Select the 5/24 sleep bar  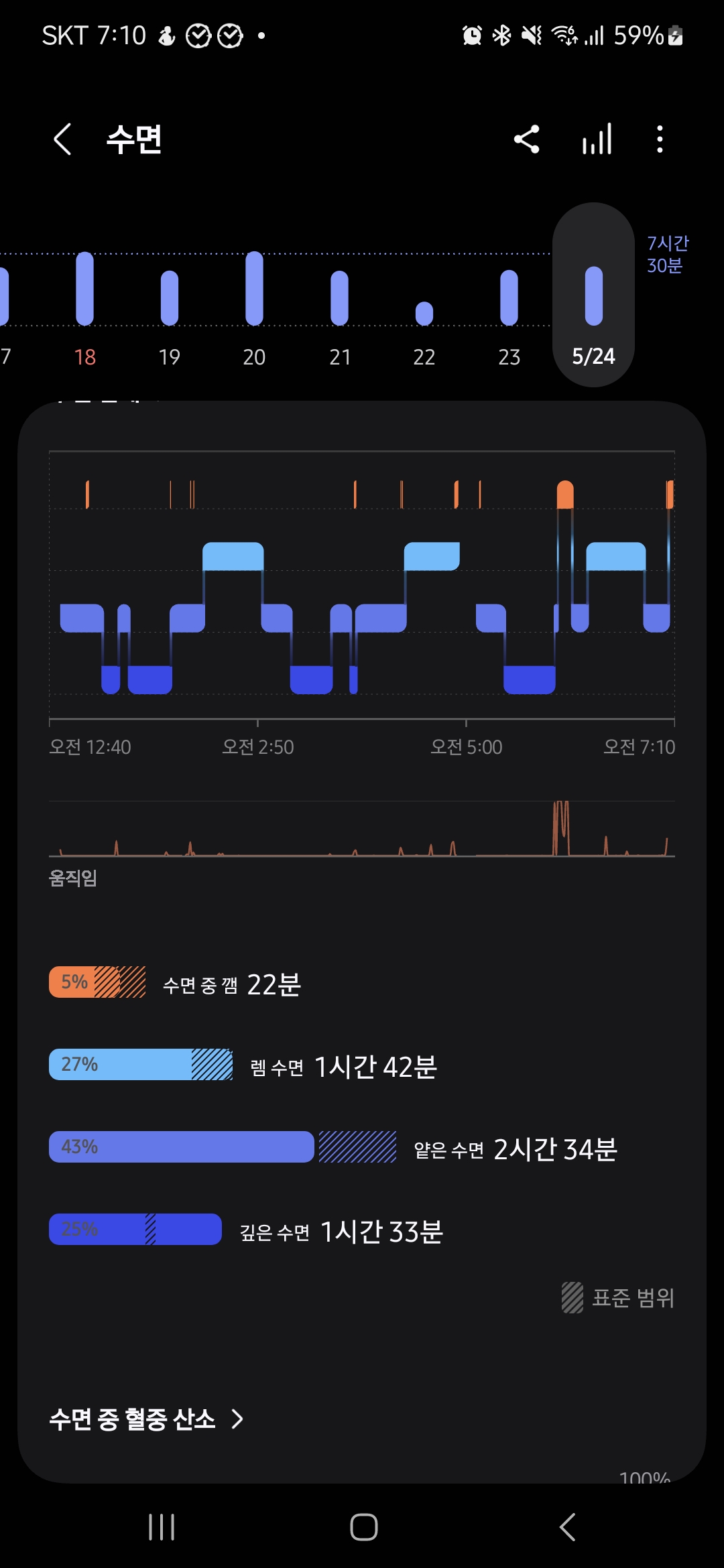pos(594,296)
